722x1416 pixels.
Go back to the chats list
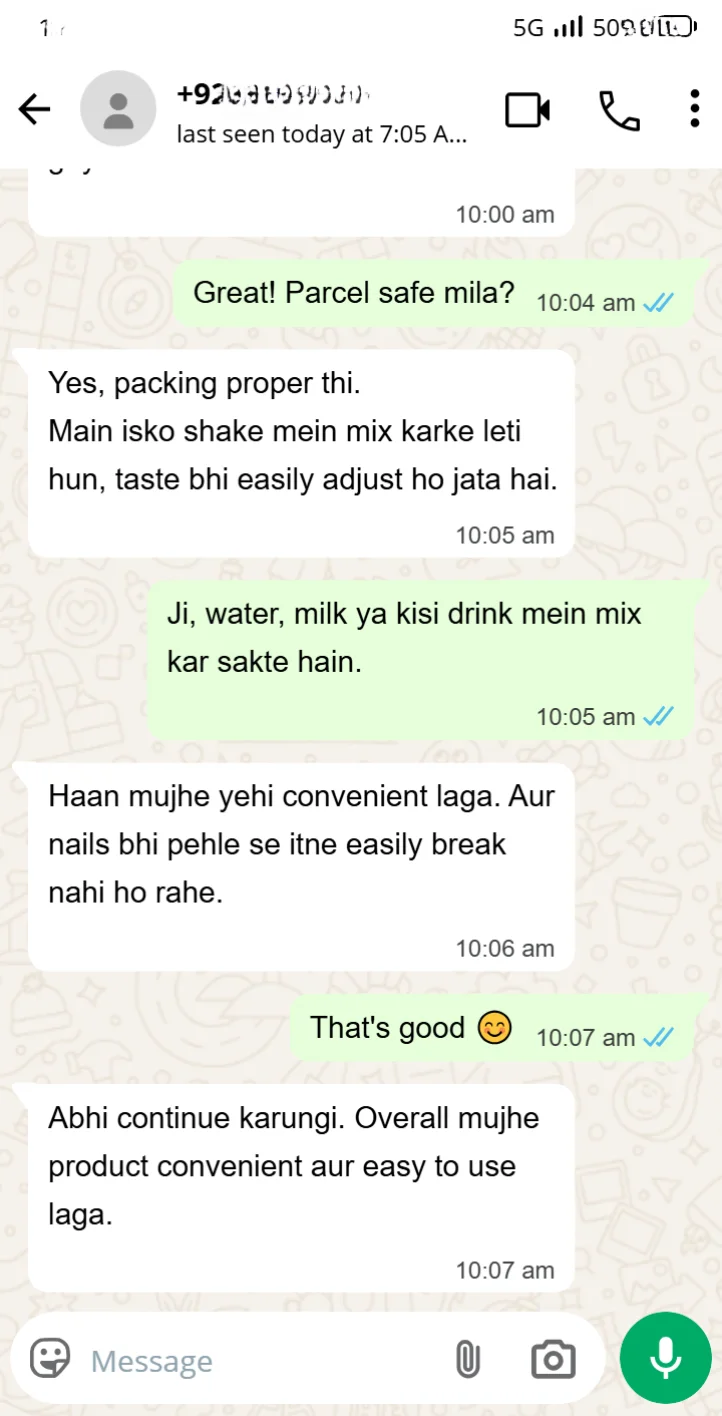(x=35, y=109)
